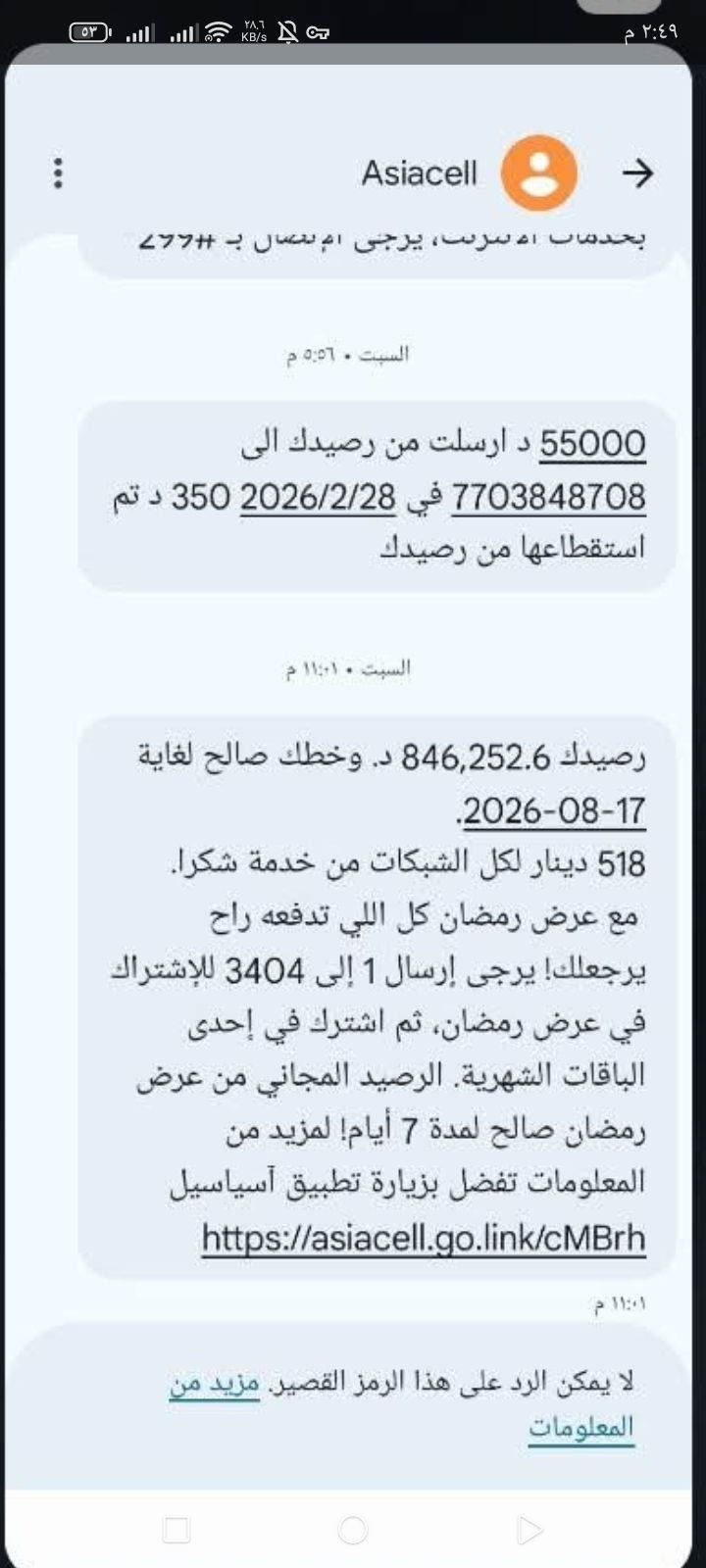Open the asiacell.go.link/cMBrh URL

[x=424, y=1238]
